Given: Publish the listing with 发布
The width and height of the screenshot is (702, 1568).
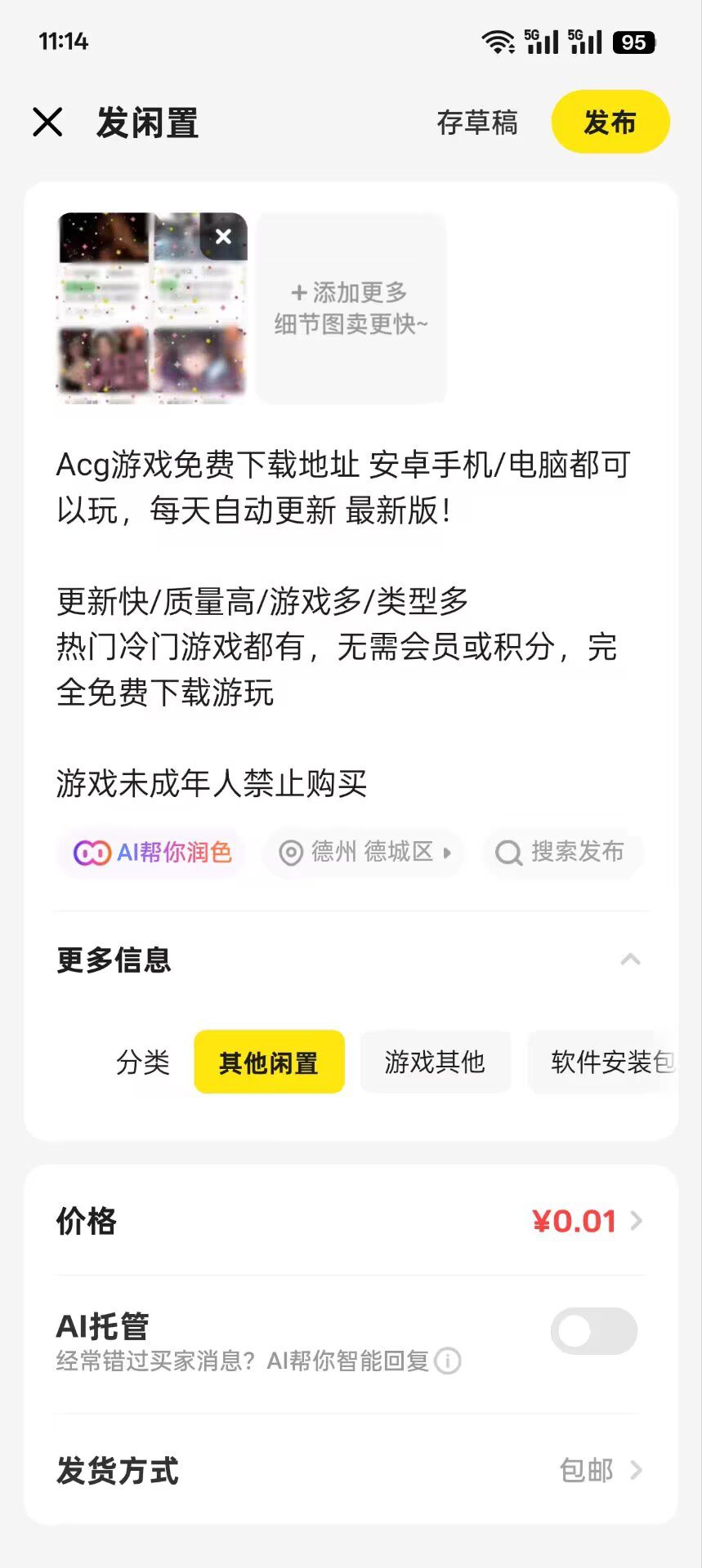Looking at the screenshot, I should 610,122.
